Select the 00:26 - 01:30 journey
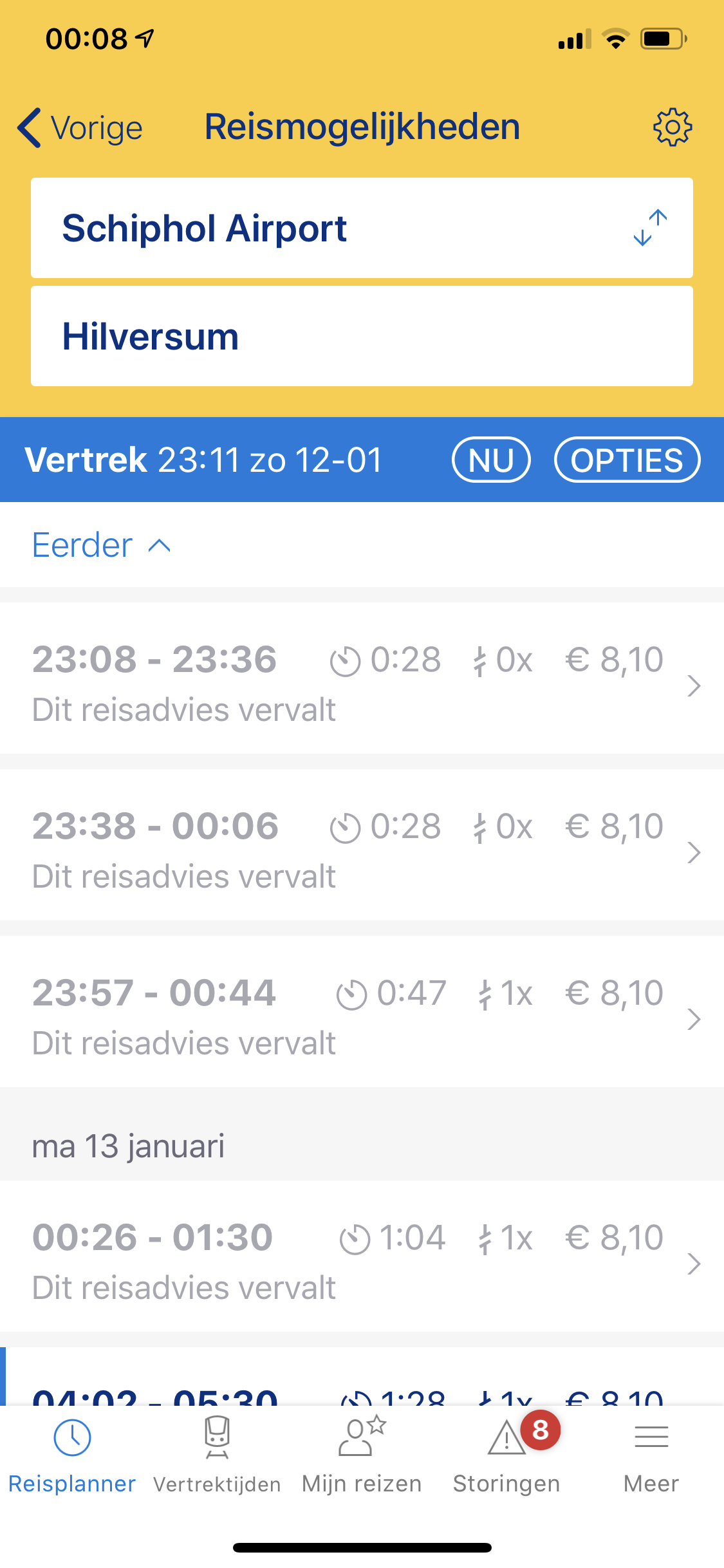724x1568 pixels. click(362, 1256)
